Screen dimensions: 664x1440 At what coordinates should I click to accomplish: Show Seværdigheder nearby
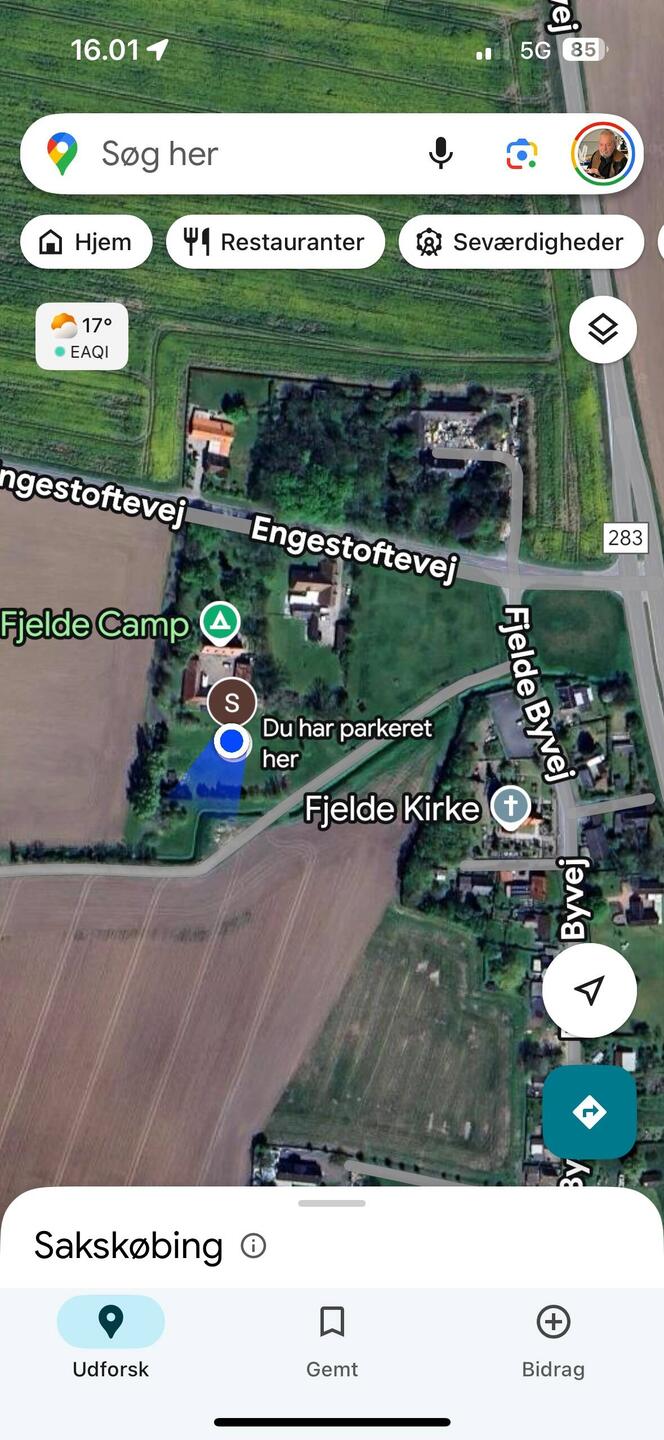point(520,242)
